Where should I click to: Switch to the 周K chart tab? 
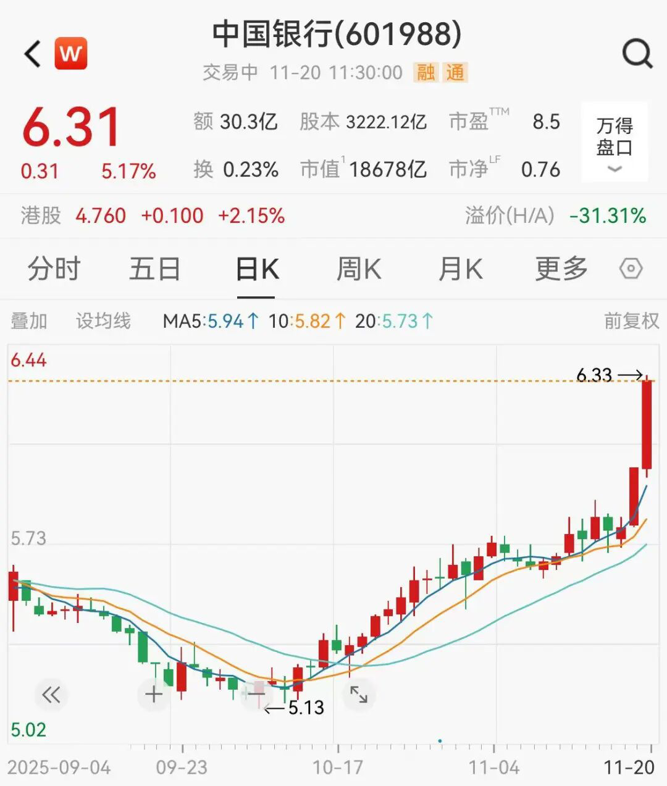tap(358, 269)
